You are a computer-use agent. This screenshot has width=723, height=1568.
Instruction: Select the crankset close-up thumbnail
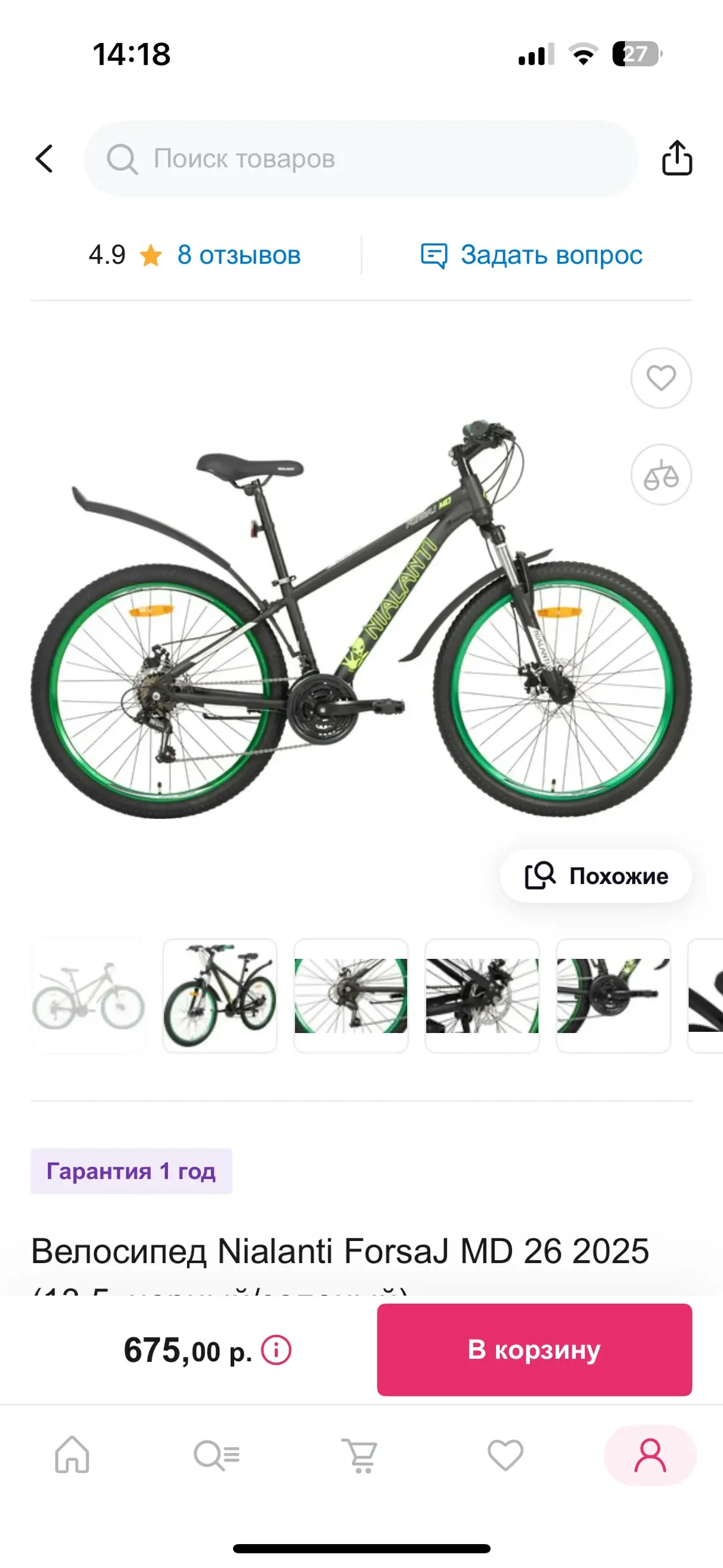[x=614, y=996]
